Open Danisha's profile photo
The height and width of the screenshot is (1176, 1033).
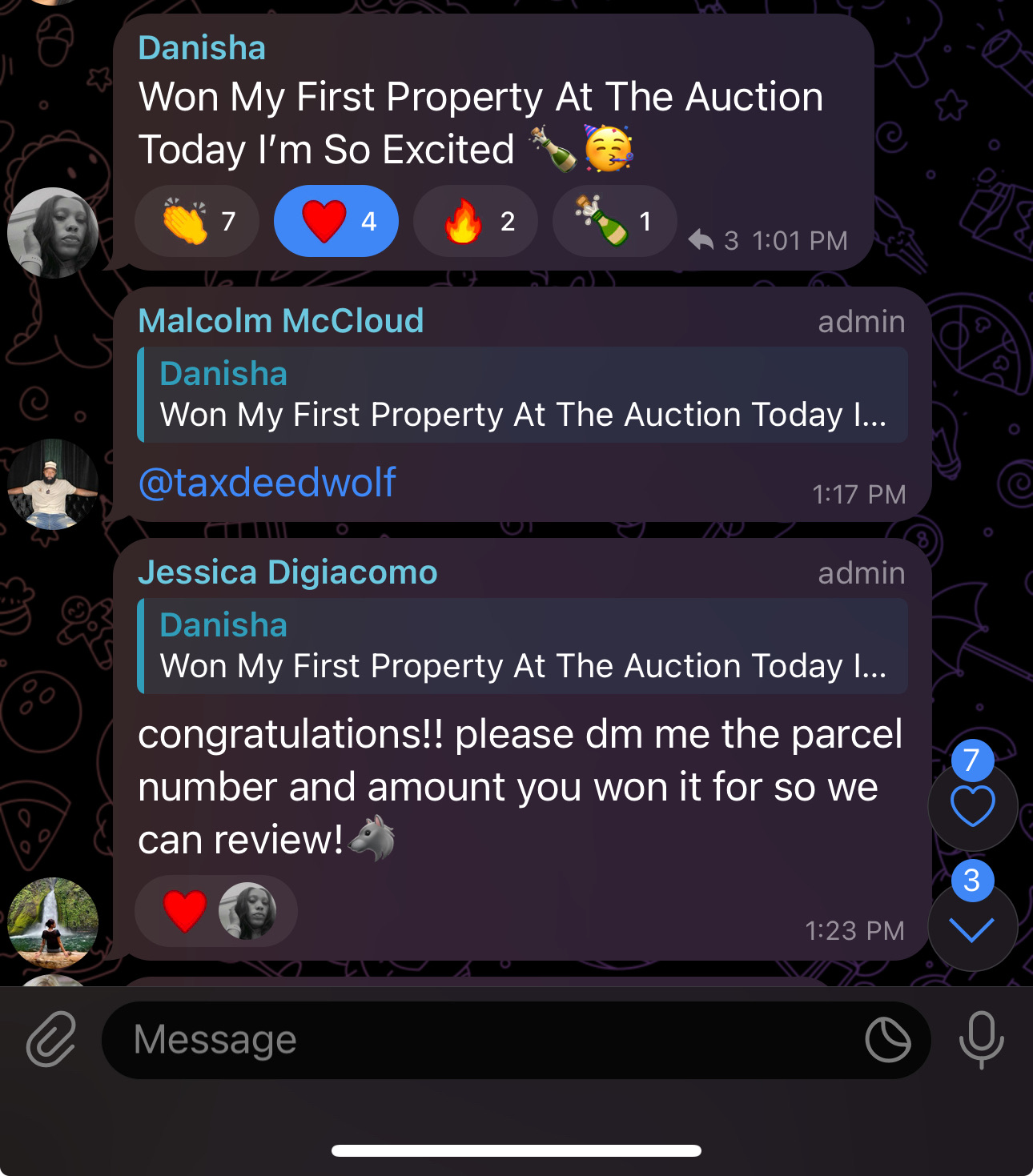(53, 233)
